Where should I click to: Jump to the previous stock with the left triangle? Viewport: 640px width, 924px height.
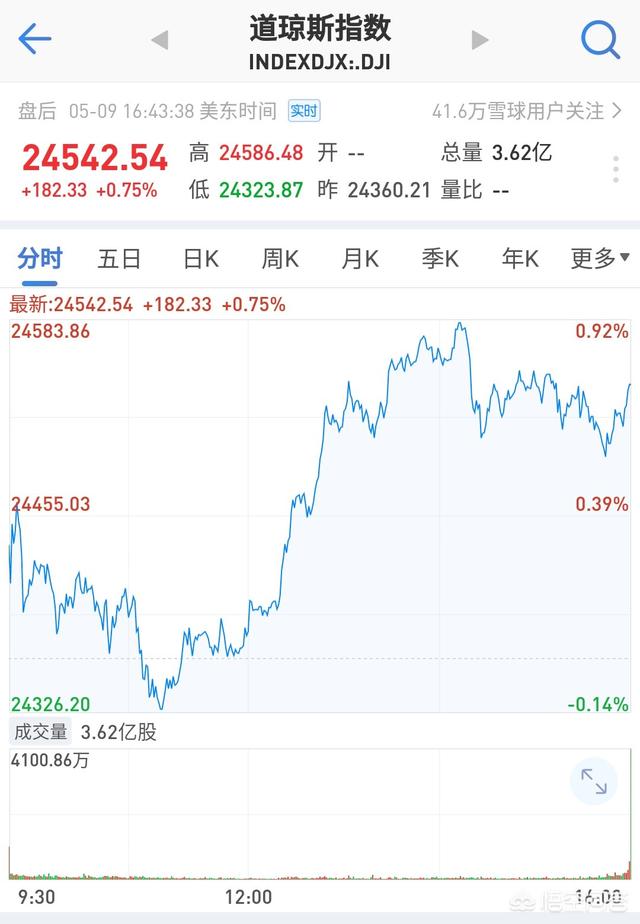[160, 41]
